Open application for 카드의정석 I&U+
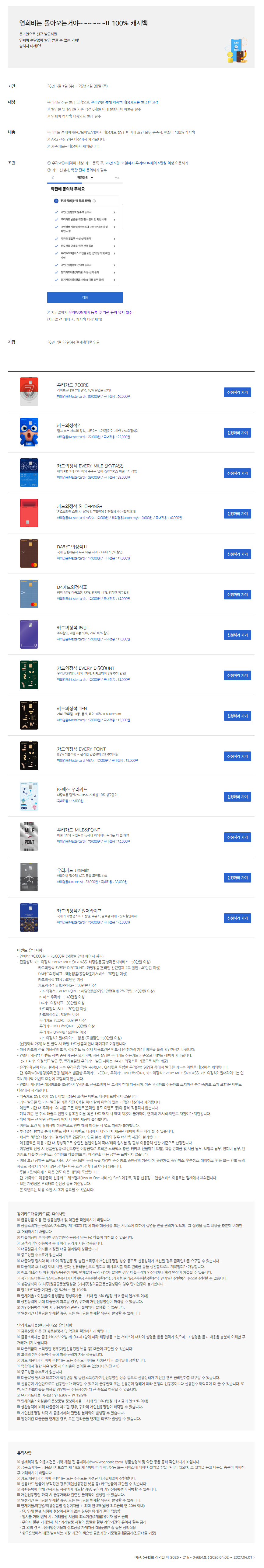Image resolution: width=264 pixels, height=1568 pixels. [x=237, y=635]
